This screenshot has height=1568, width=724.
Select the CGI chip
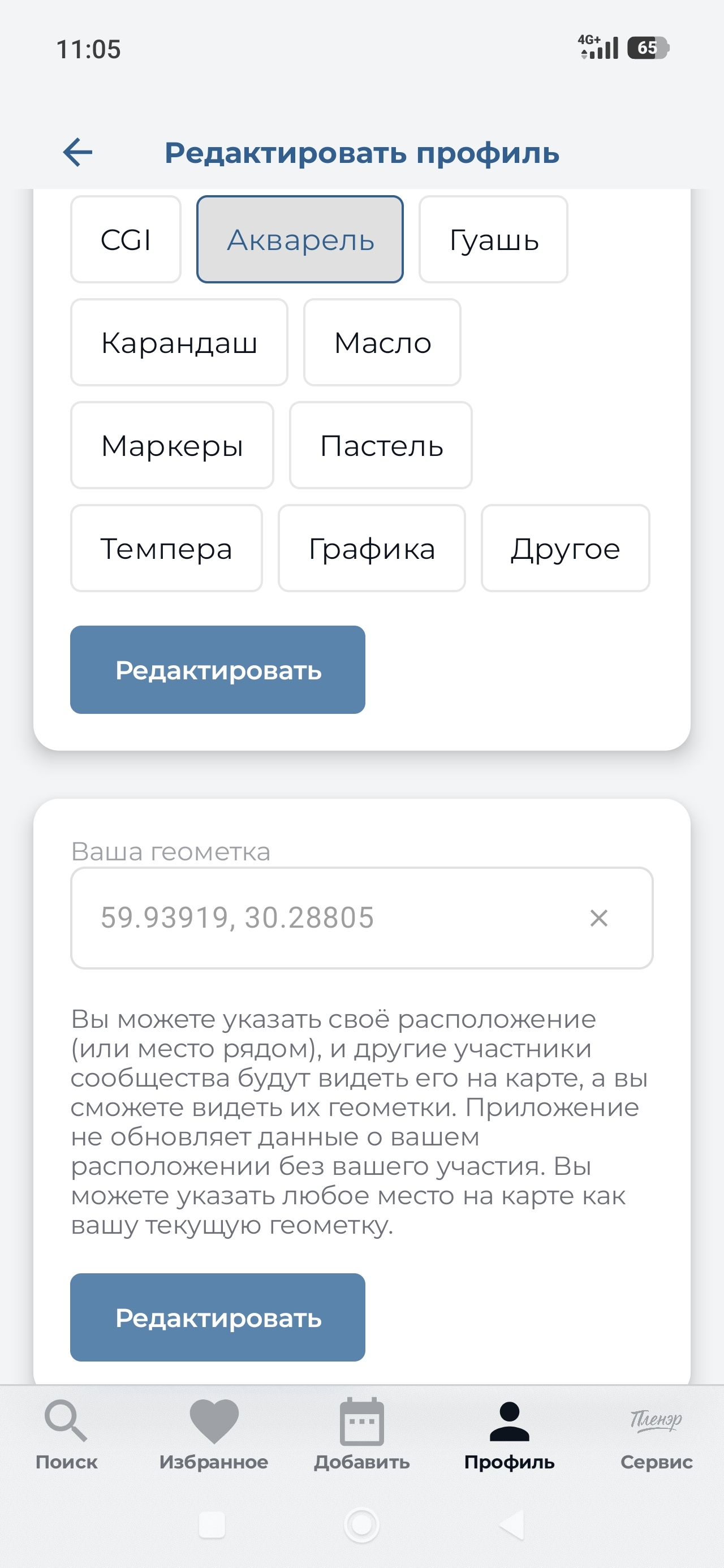click(126, 240)
